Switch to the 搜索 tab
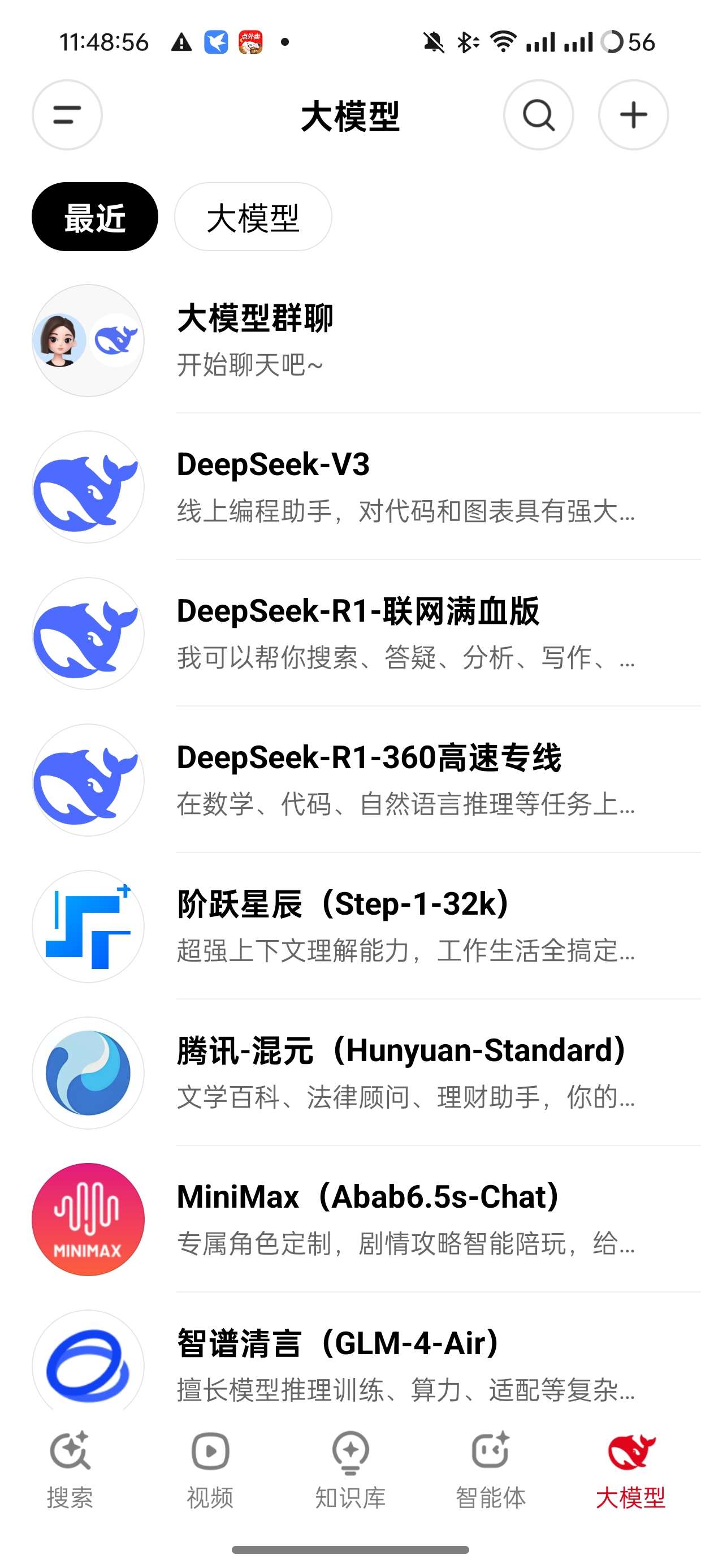The width and height of the screenshot is (701, 1568). click(70, 1471)
